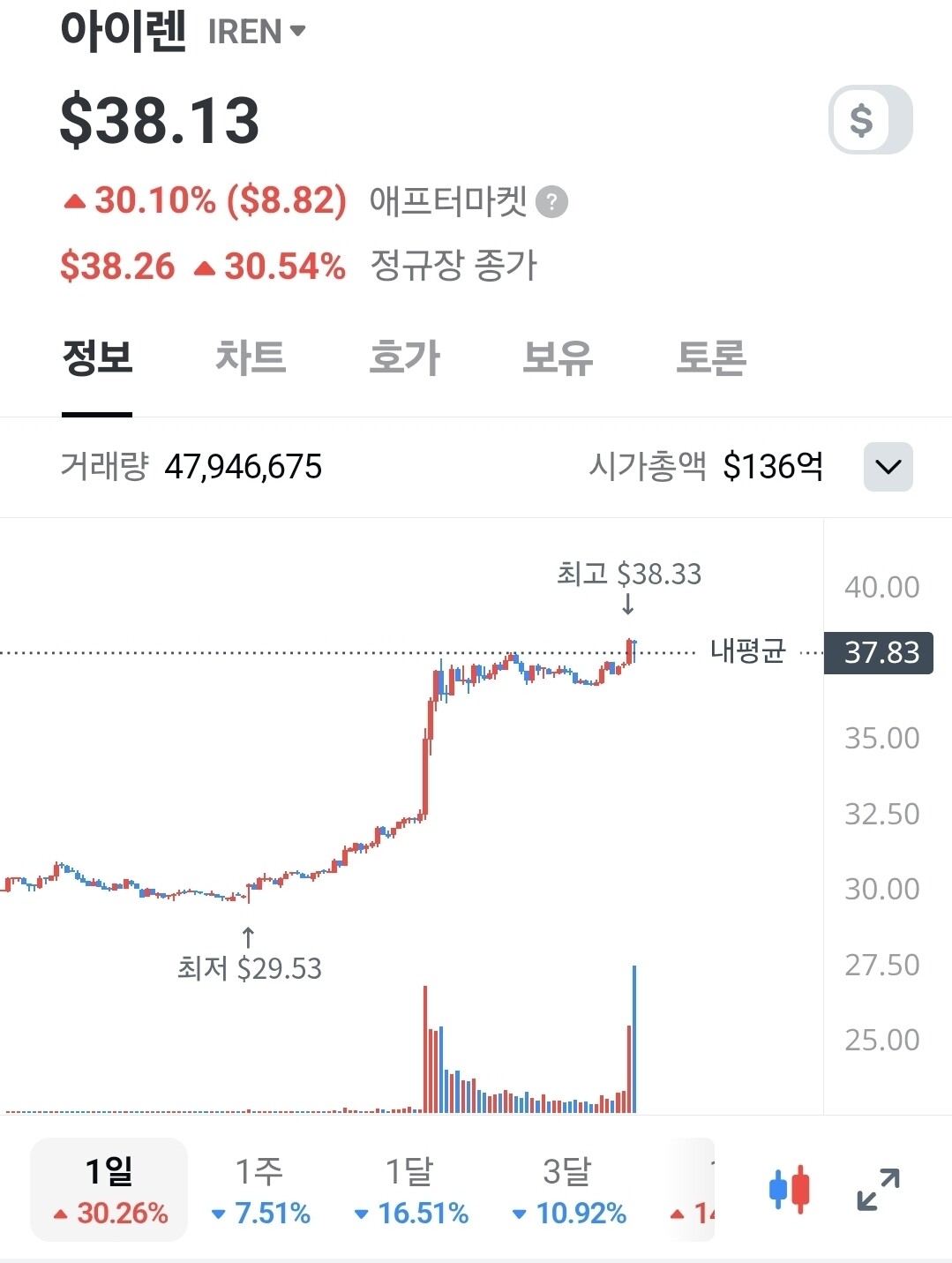This screenshot has height=1263, width=952.
Task: Expand the chart to full screen
Action: 879,1190
